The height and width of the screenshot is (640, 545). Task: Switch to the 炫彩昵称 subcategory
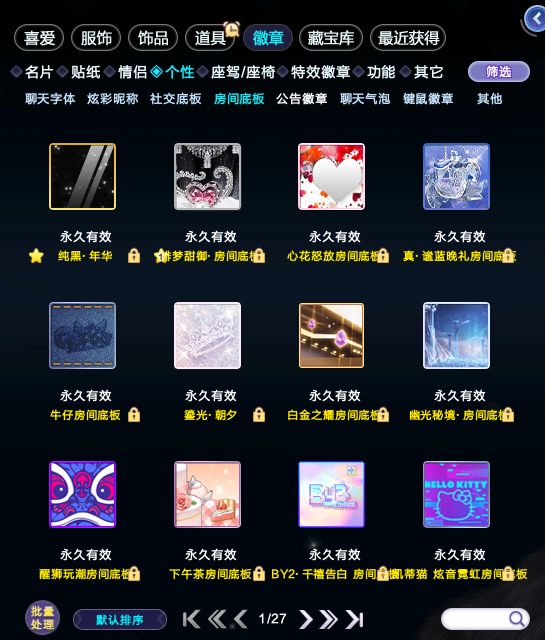pos(112,98)
